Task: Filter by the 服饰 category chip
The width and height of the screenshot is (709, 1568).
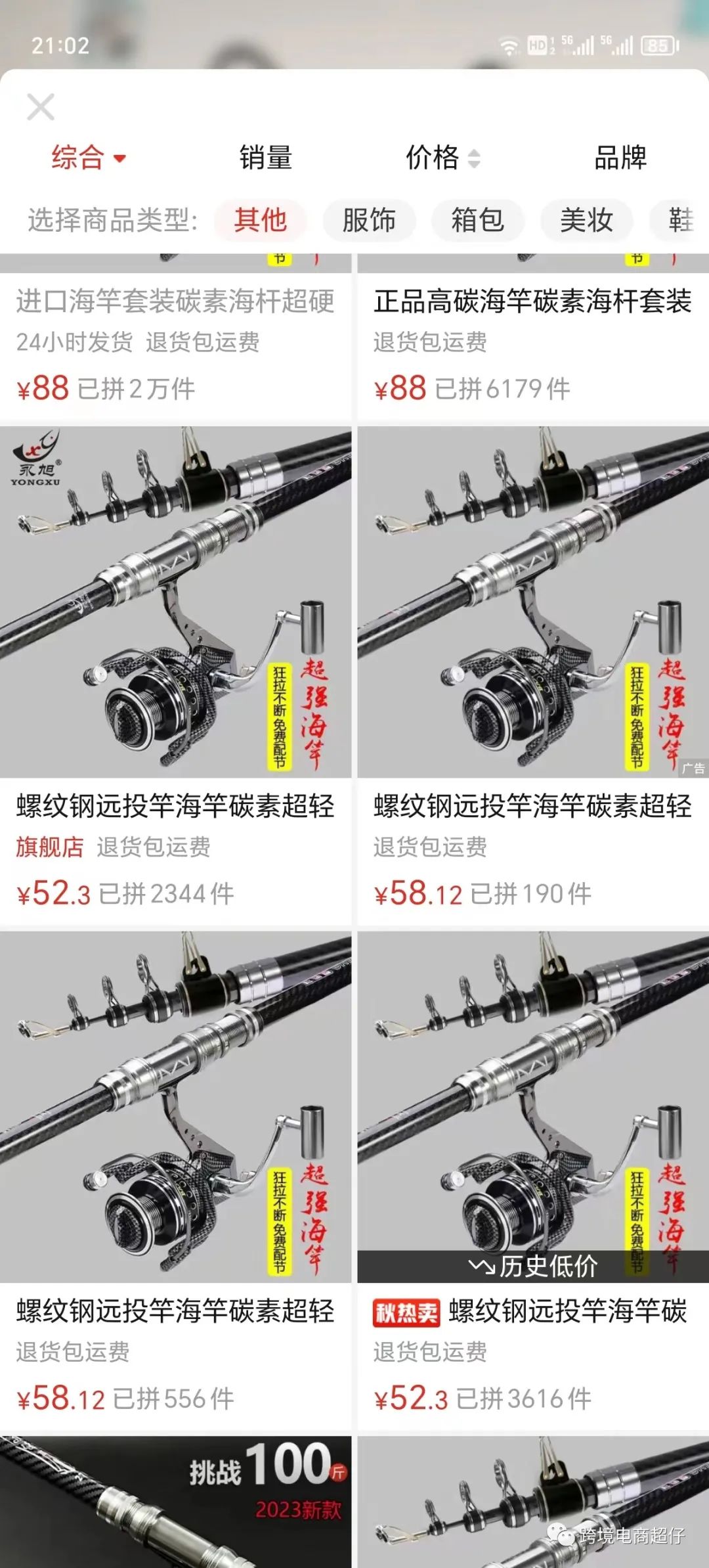Action: point(368,219)
